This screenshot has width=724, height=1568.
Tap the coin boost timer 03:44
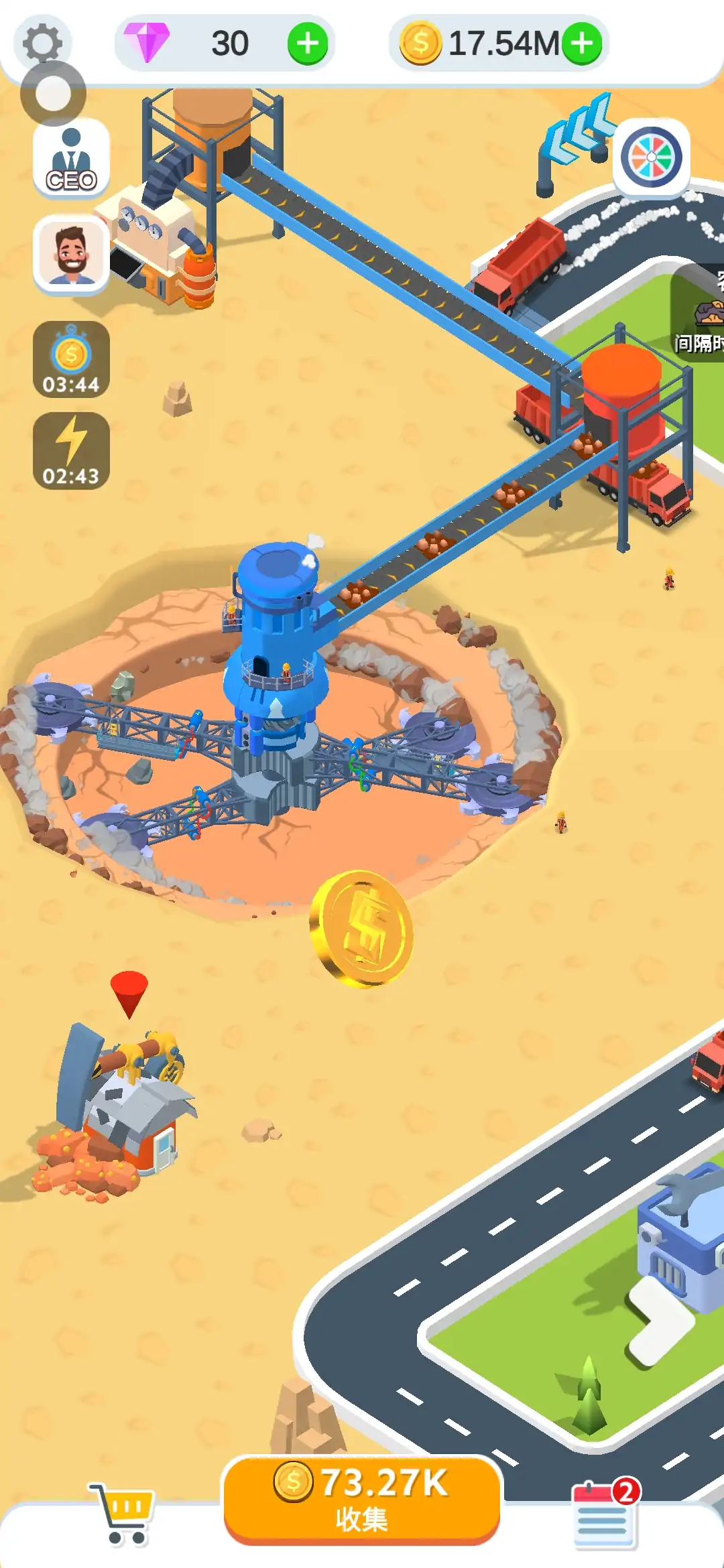click(71, 360)
